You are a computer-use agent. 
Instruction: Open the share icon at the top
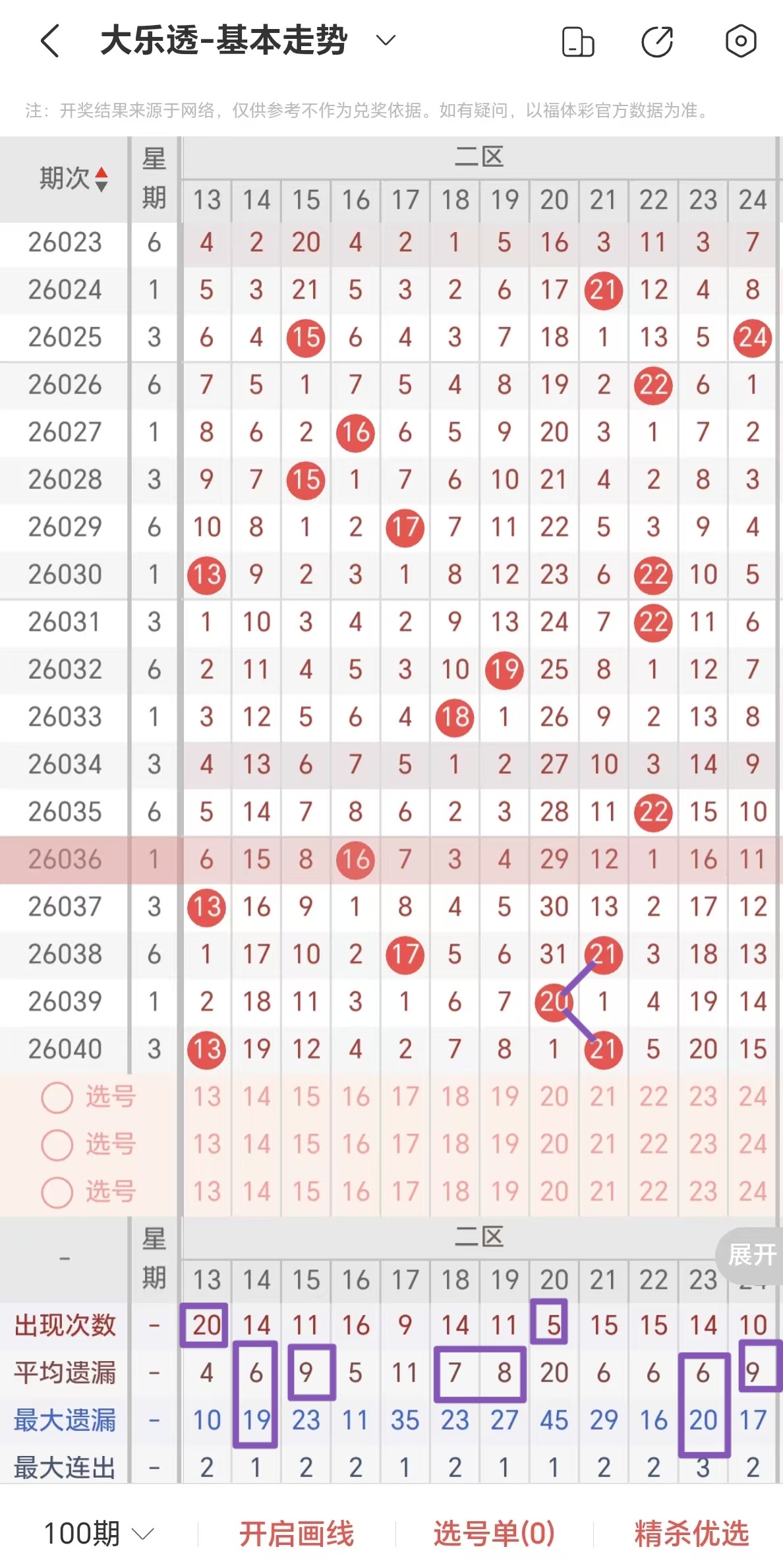coord(656,41)
